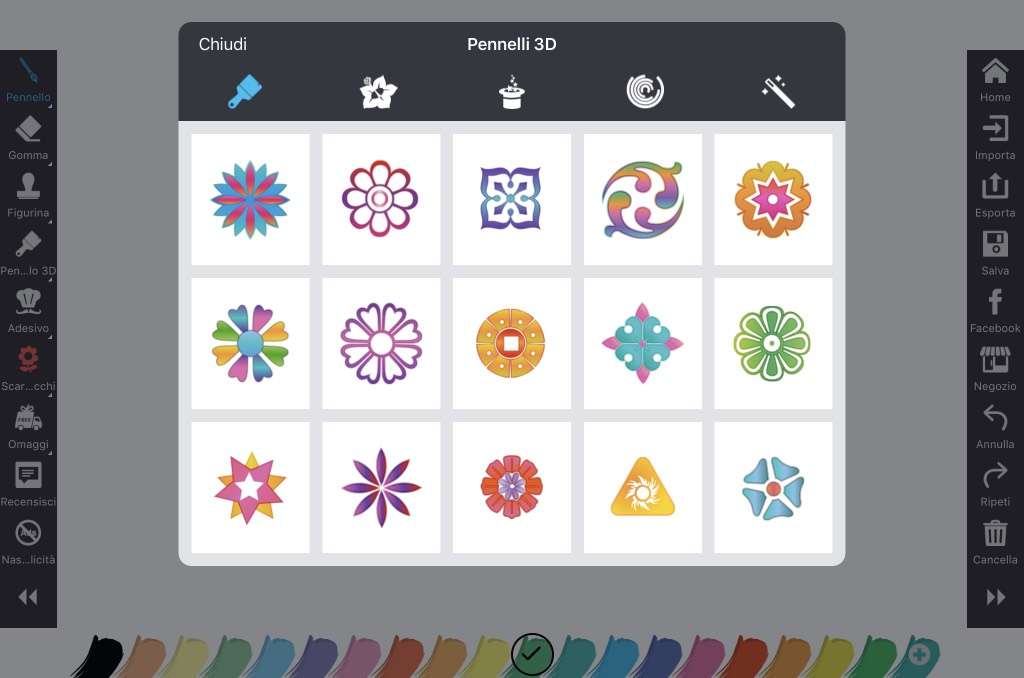Pick the green flower brush
The image size is (1024, 678).
[x=773, y=343]
